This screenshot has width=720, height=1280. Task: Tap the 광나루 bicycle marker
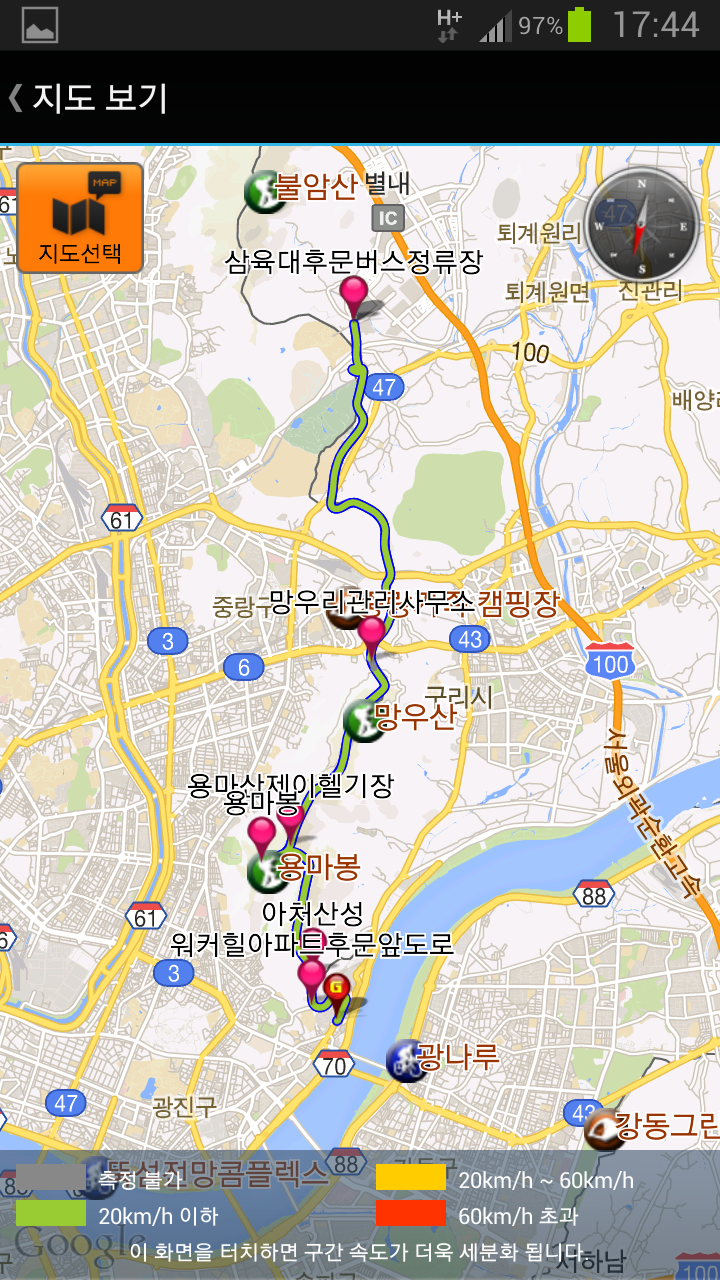click(405, 1060)
